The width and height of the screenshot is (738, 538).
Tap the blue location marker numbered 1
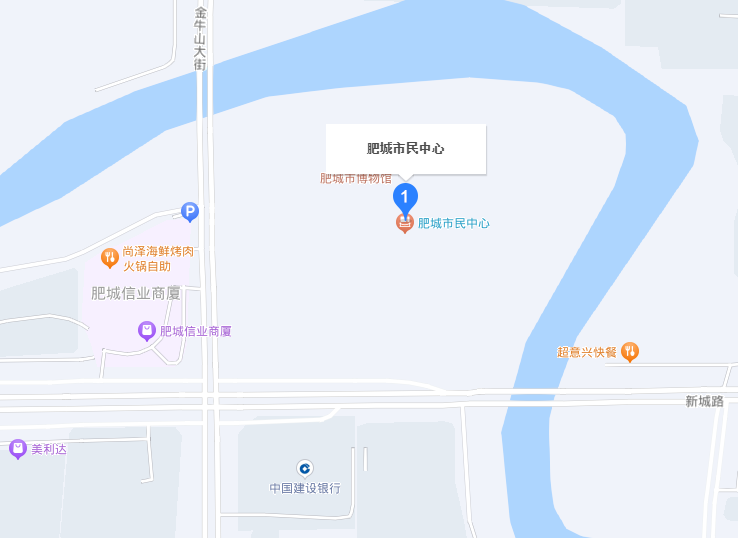pos(405,196)
